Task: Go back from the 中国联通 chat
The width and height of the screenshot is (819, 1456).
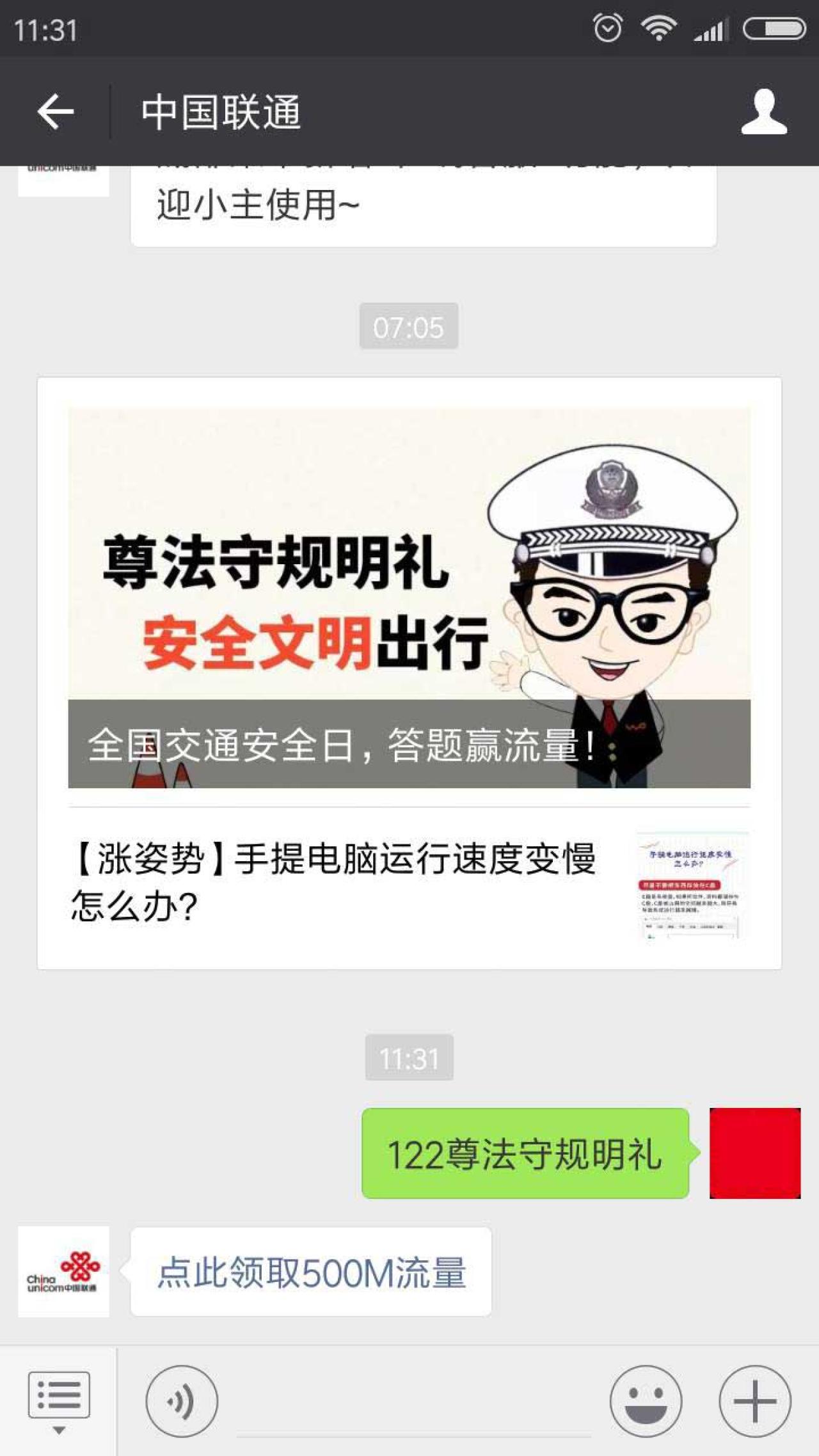Action: tap(56, 112)
